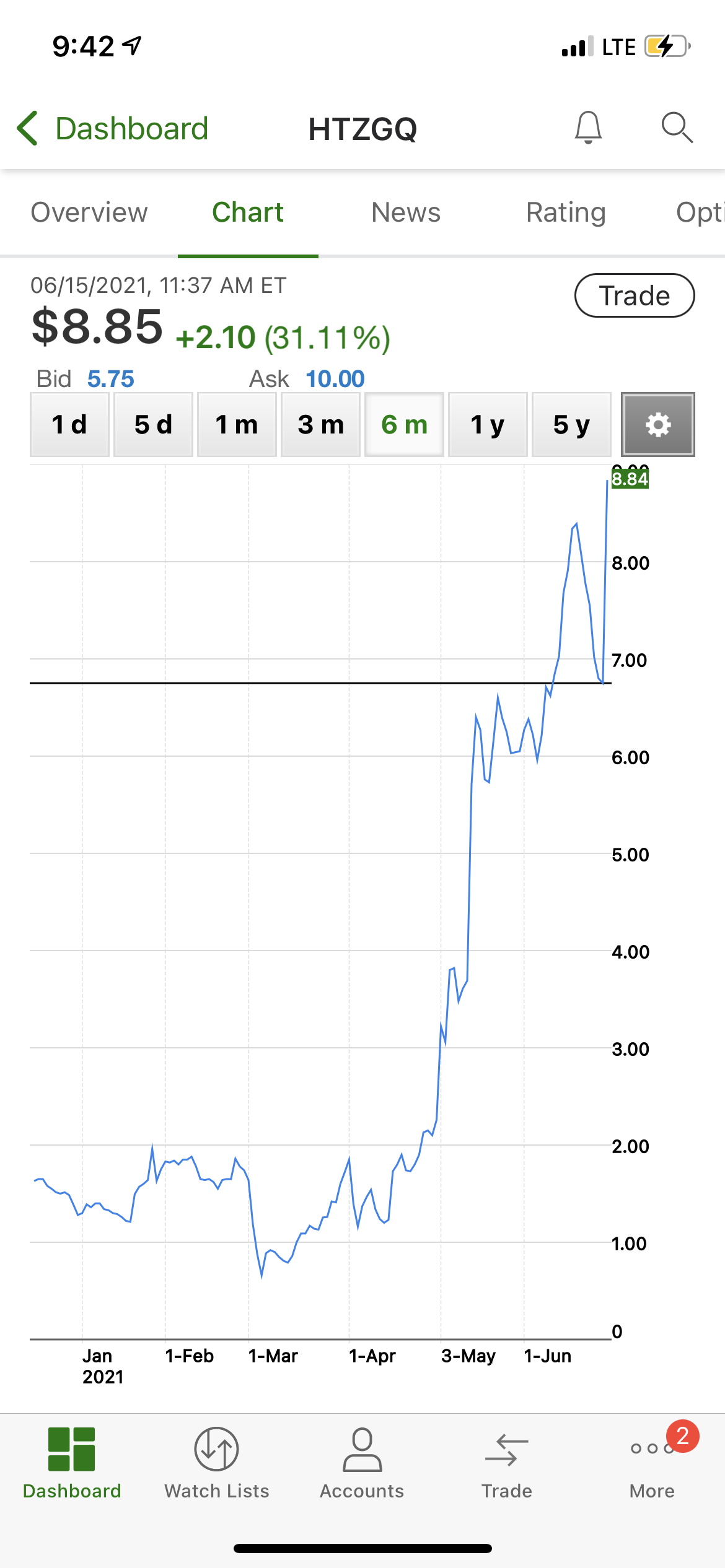The height and width of the screenshot is (1568, 725).
Task: Open the Watch Lists tab
Action: pos(217,1463)
